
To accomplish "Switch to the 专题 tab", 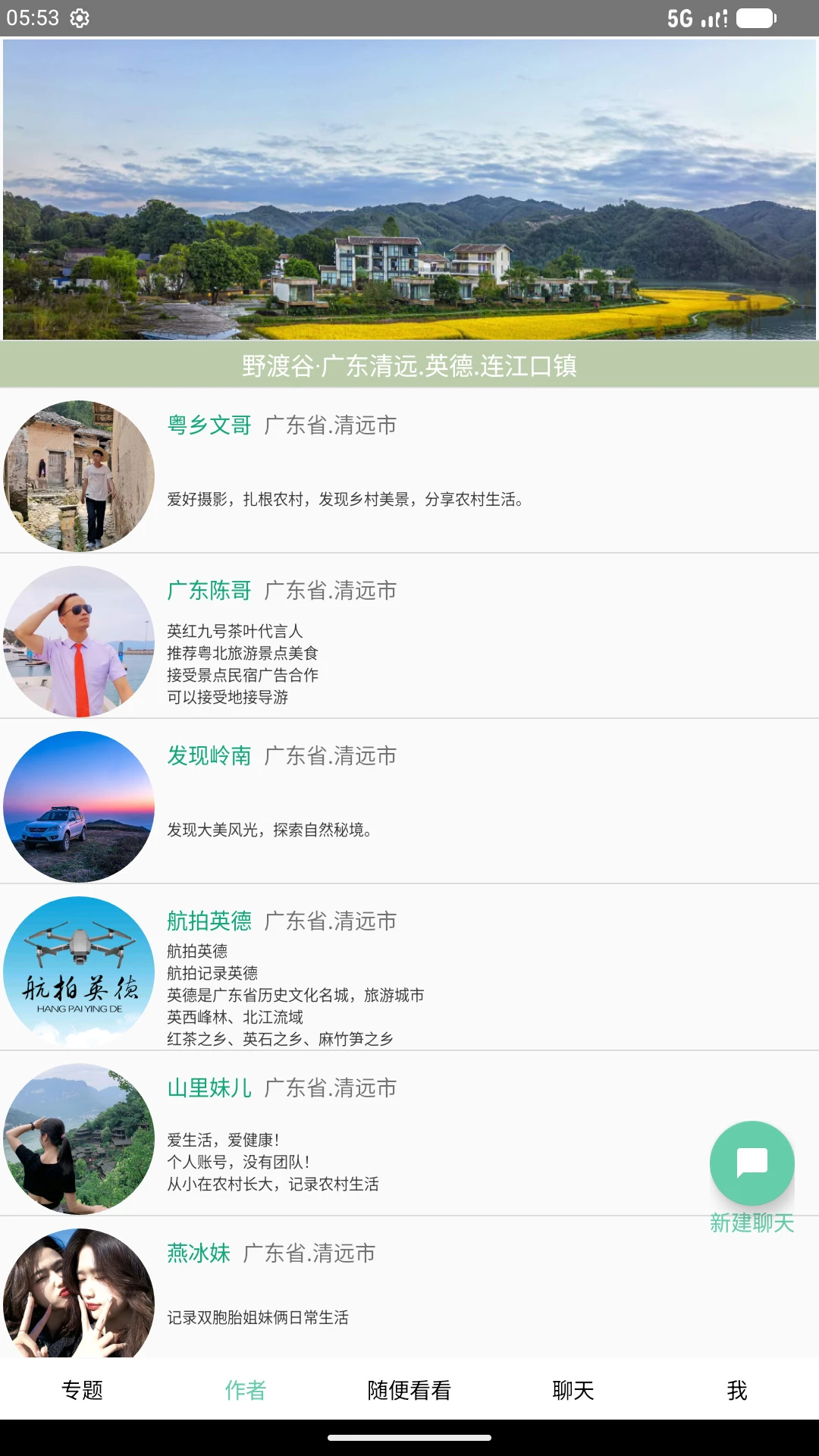I will [82, 1390].
